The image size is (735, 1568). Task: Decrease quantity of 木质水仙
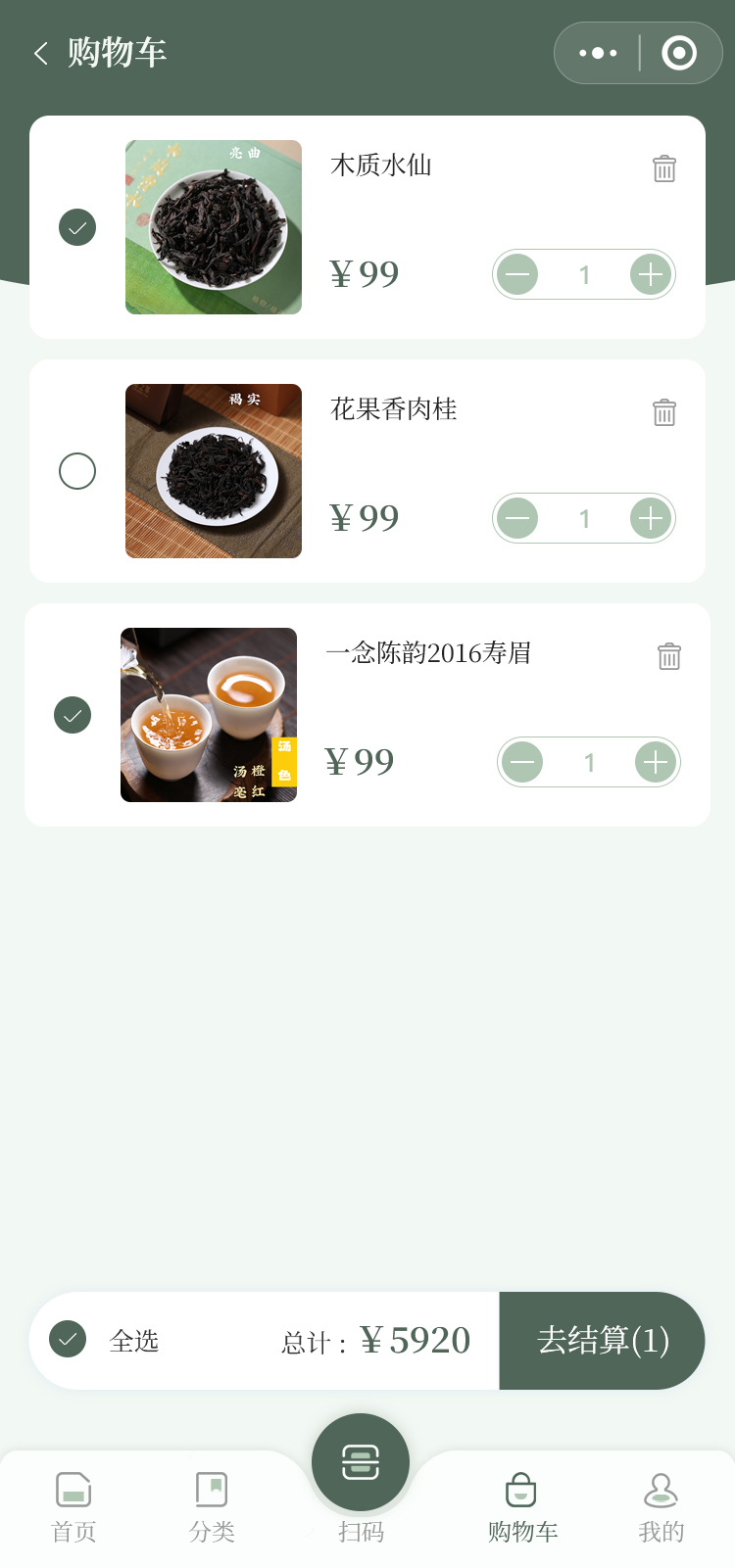click(517, 274)
